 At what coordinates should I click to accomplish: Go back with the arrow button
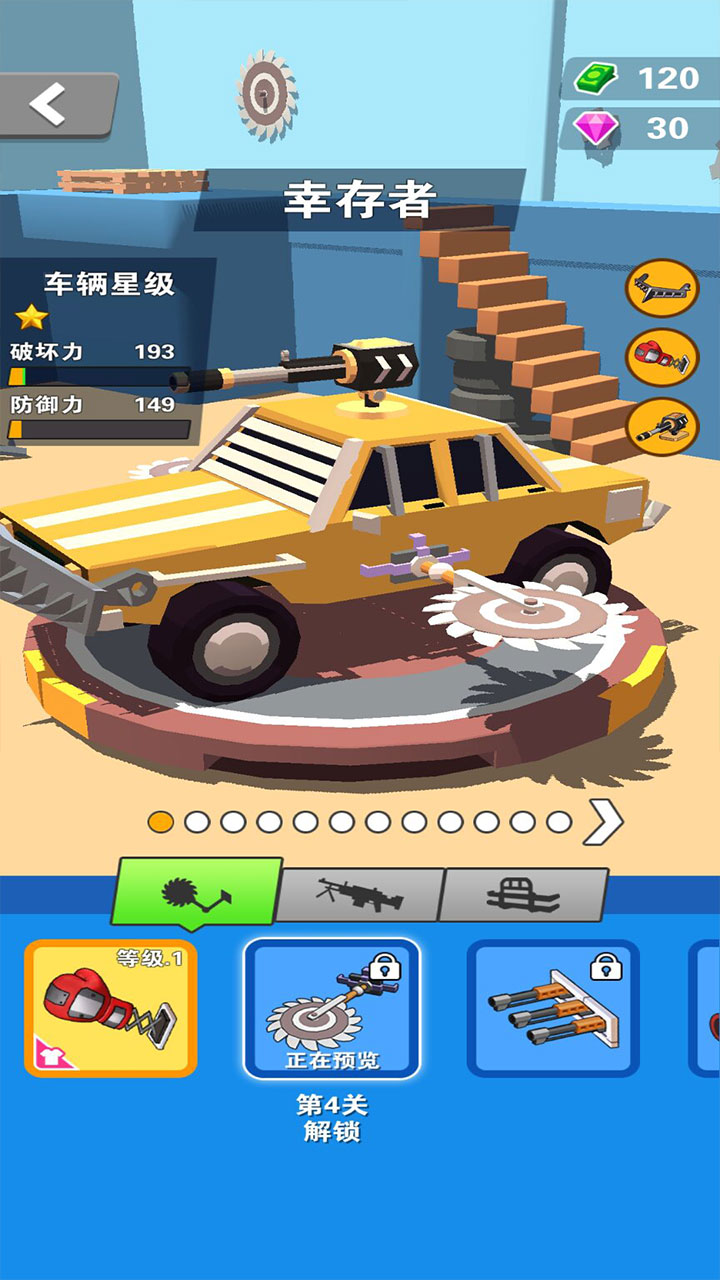click(x=56, y=105)
